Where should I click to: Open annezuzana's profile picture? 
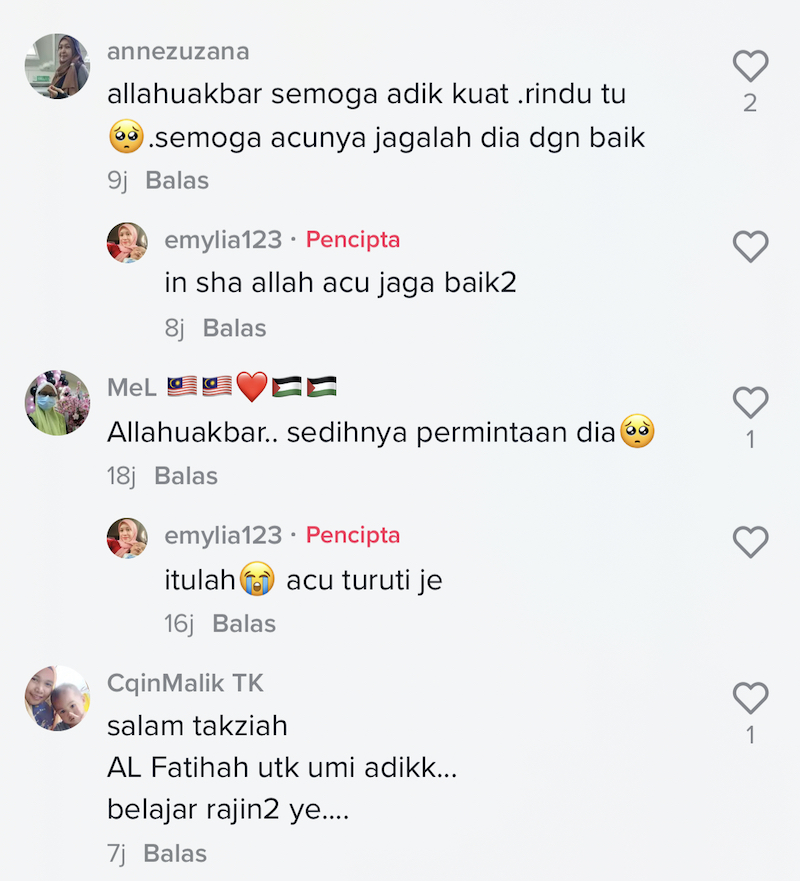[x=57, y=66]
